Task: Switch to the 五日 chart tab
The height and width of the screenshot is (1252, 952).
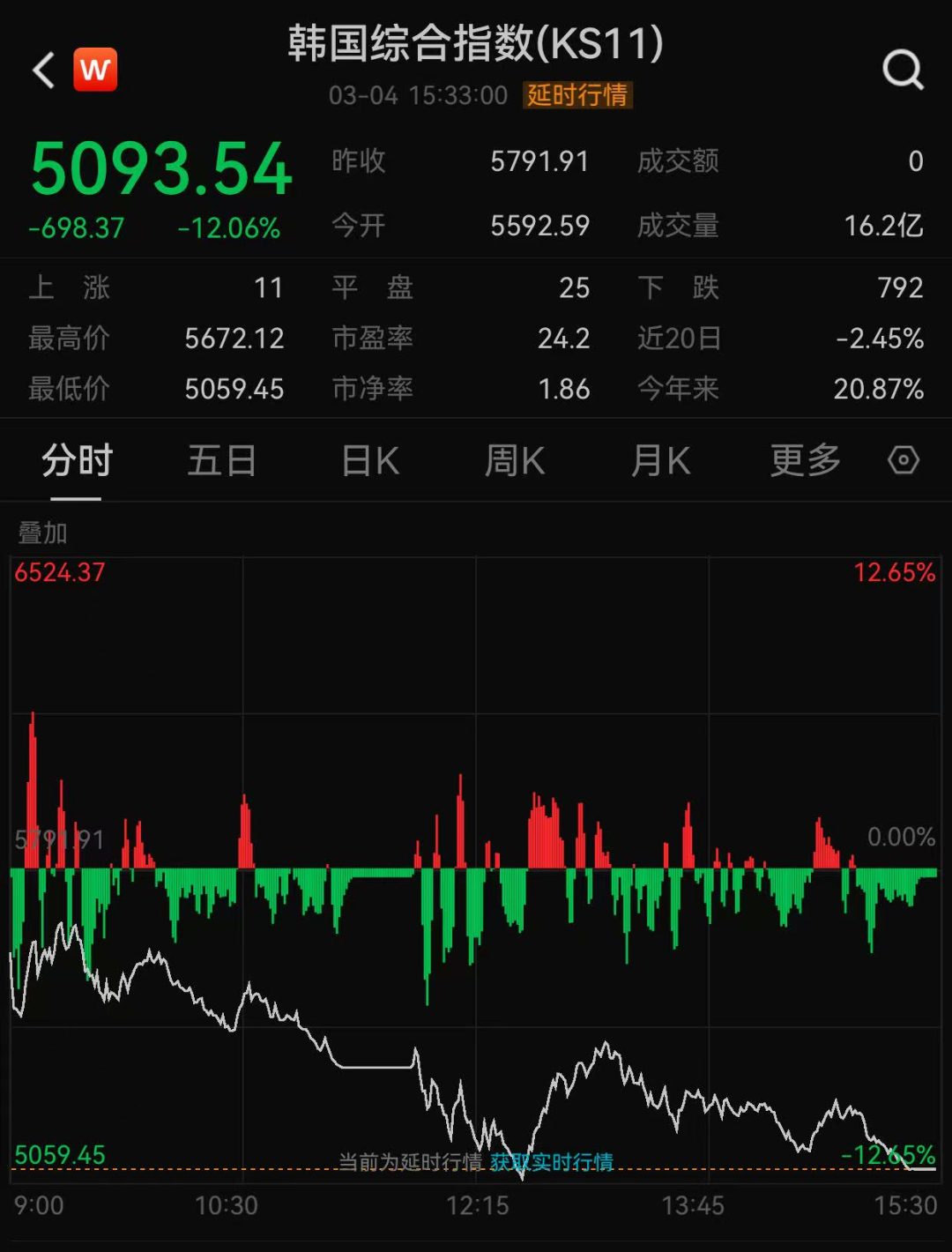Action: pyautogui.click(x=221, y=461)
